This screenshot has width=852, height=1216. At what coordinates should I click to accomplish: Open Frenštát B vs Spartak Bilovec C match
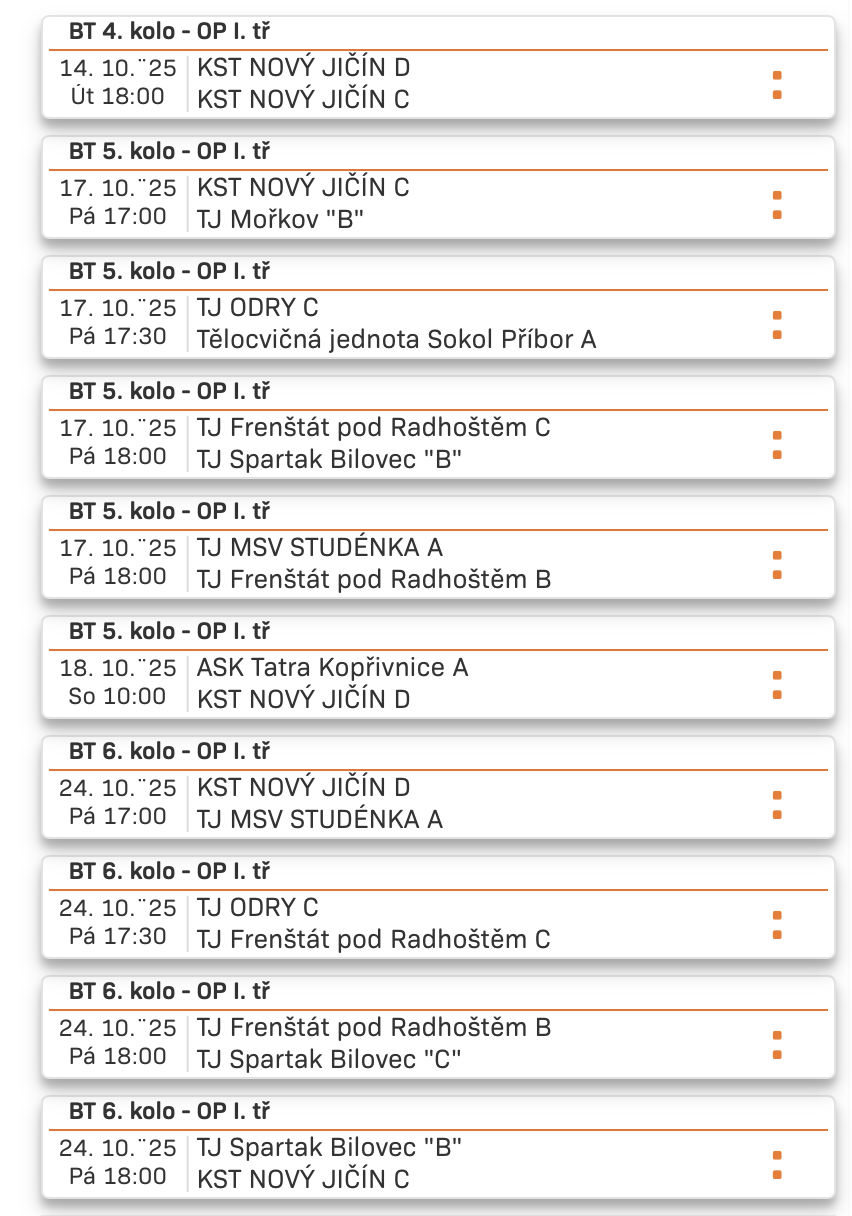point(437,1043)
